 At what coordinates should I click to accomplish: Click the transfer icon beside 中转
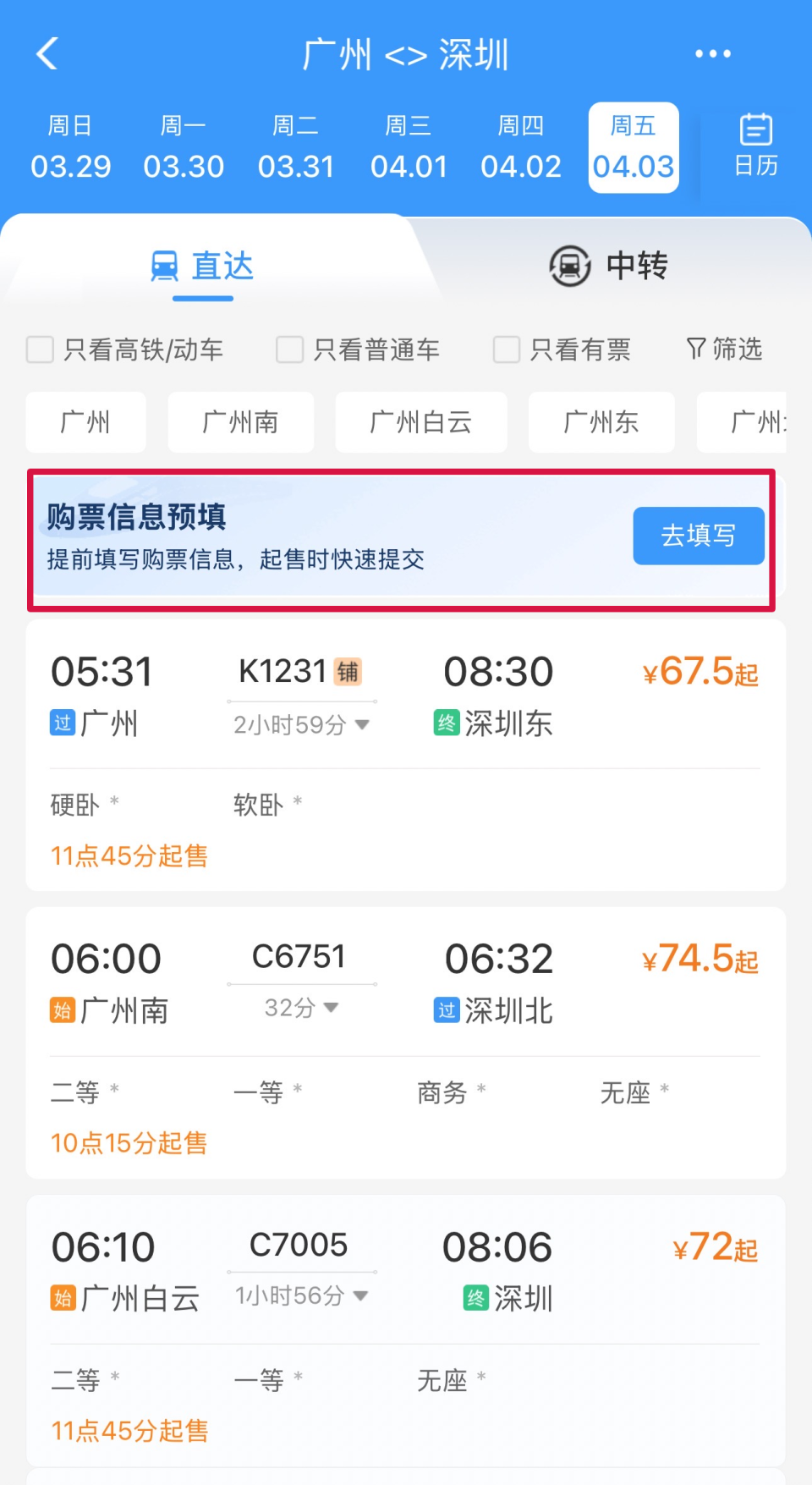coord(568,266)
